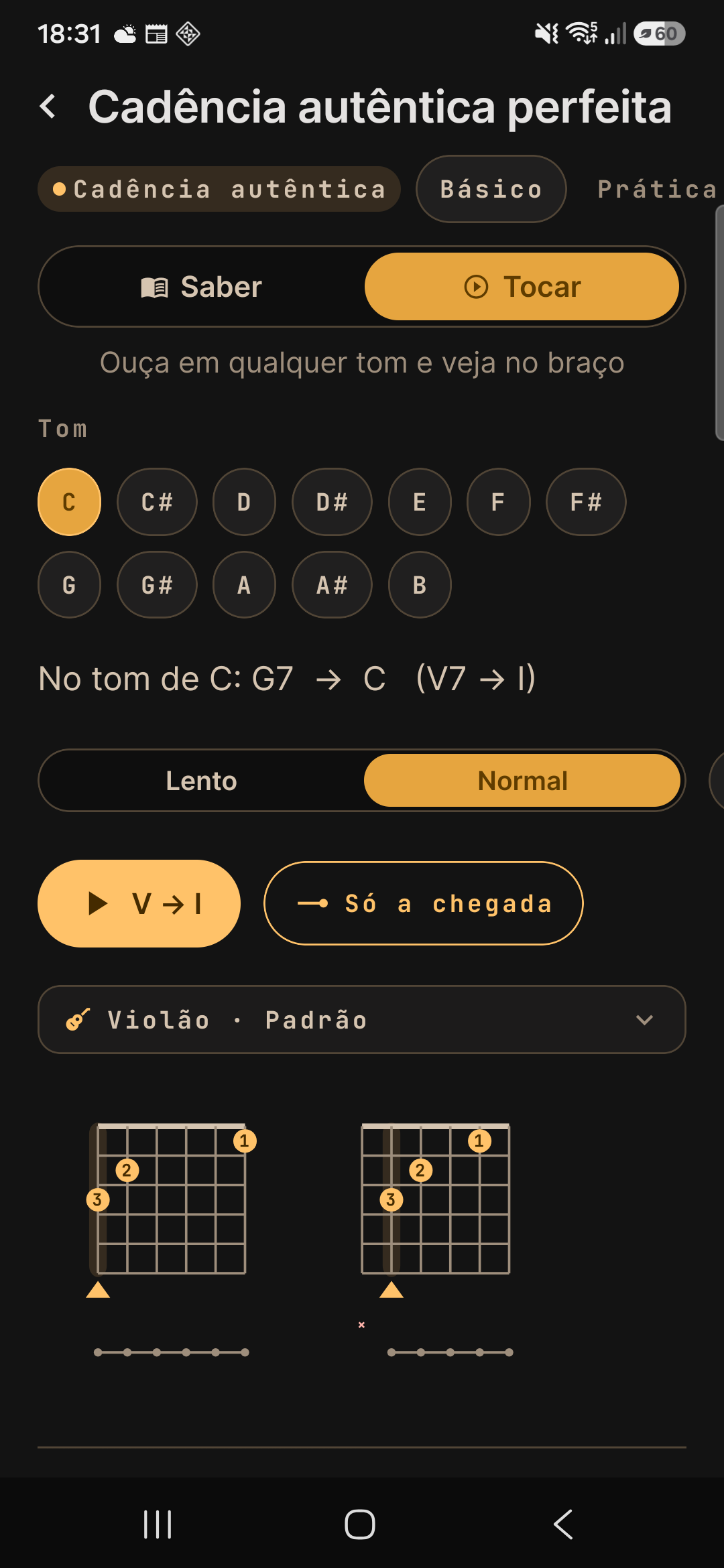Select the Básico chip
The width and height of the screenshot is (724, 1568).
pyautogui.click(x=491, y=189)
